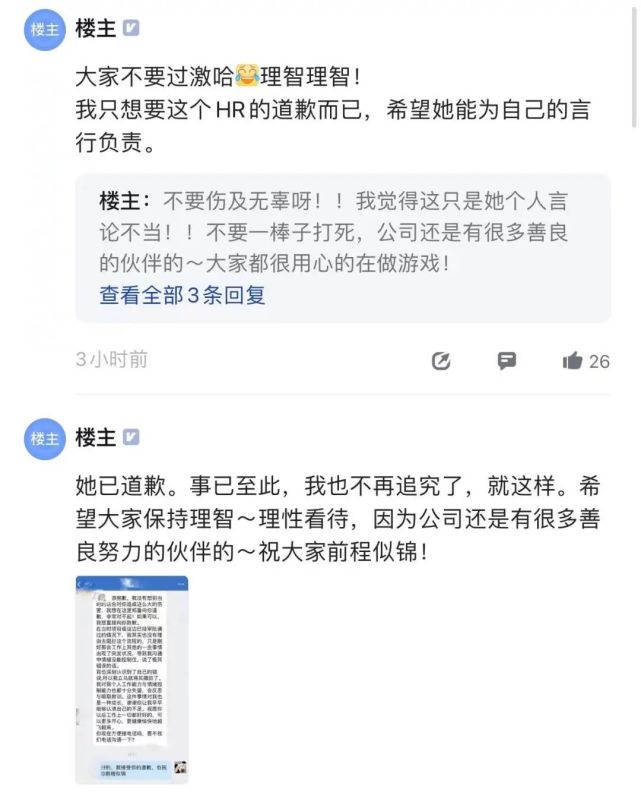Reply to the 大家不要过激 comment
Viewport: 641px width, 806px height.
coord(507,361)
